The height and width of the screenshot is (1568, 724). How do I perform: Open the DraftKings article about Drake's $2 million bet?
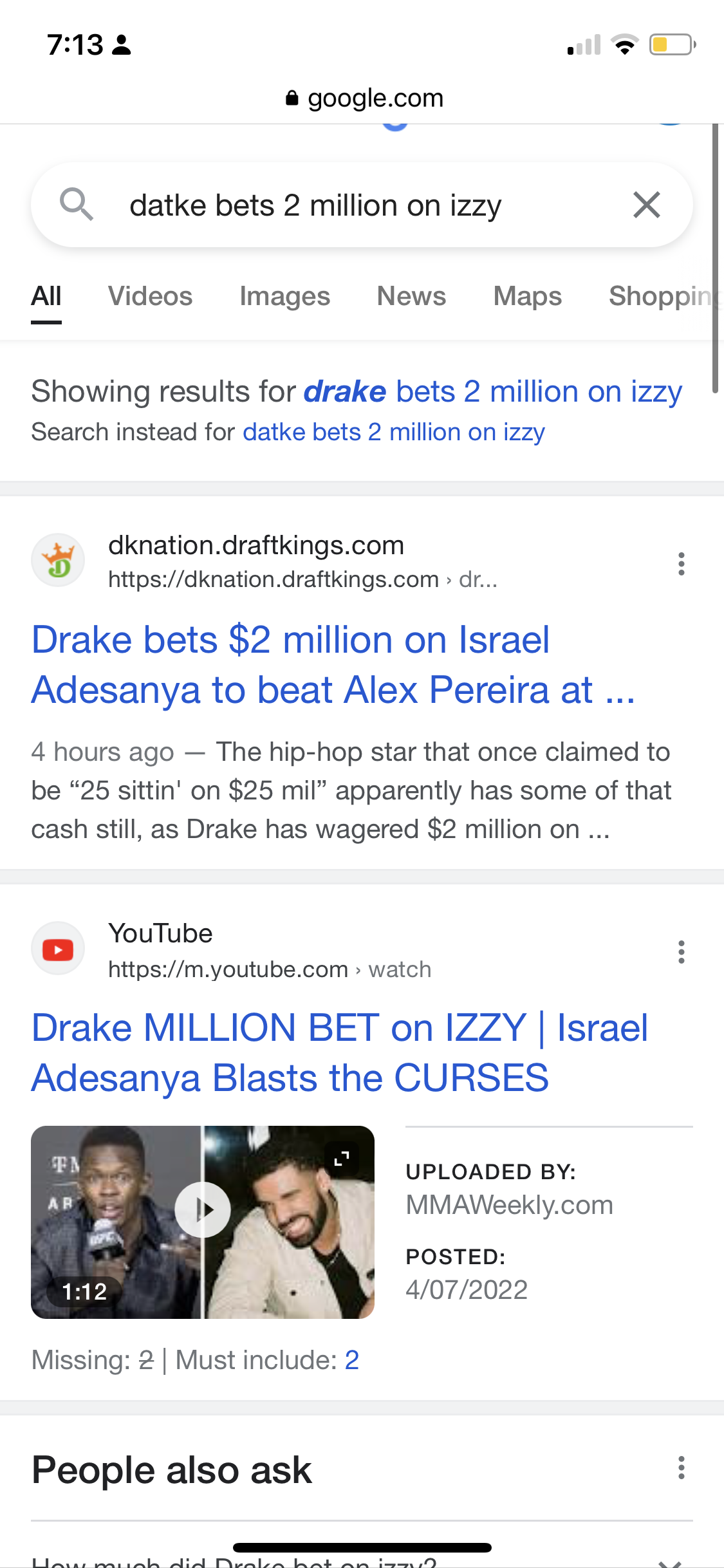click(x=290, y=665)
